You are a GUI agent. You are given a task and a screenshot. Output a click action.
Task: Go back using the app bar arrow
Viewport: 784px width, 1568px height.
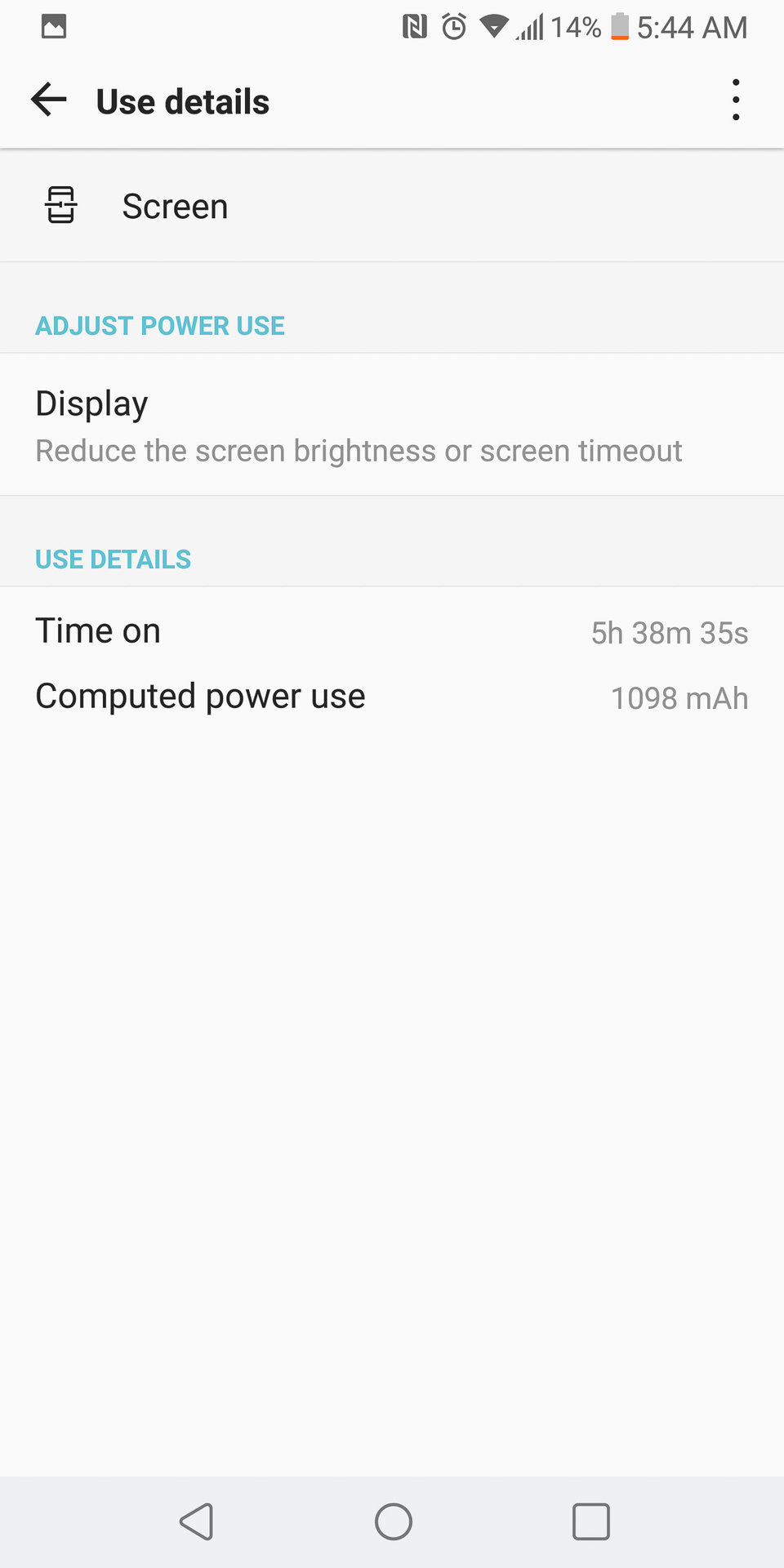click(49, 100)
